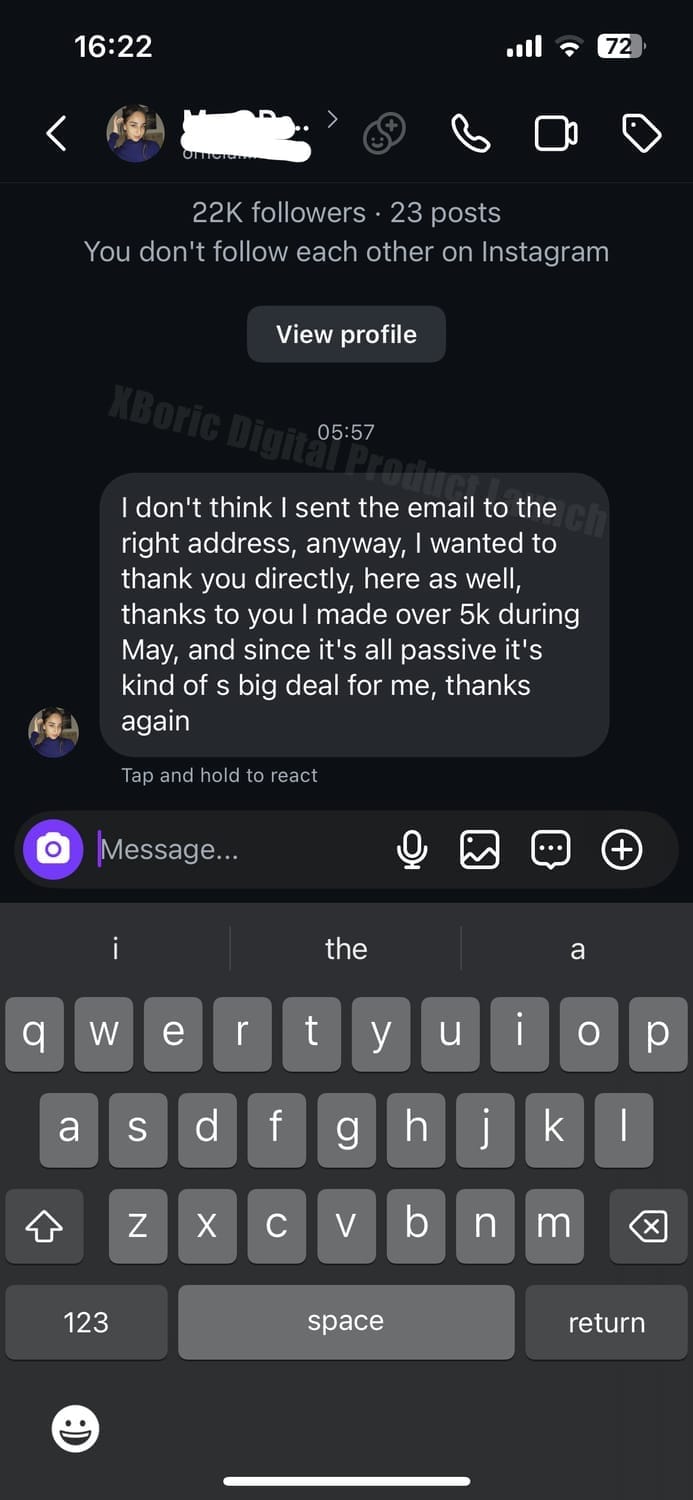Tap the backspace key
693x1500 pixels.
click(x=648, y=1225)
